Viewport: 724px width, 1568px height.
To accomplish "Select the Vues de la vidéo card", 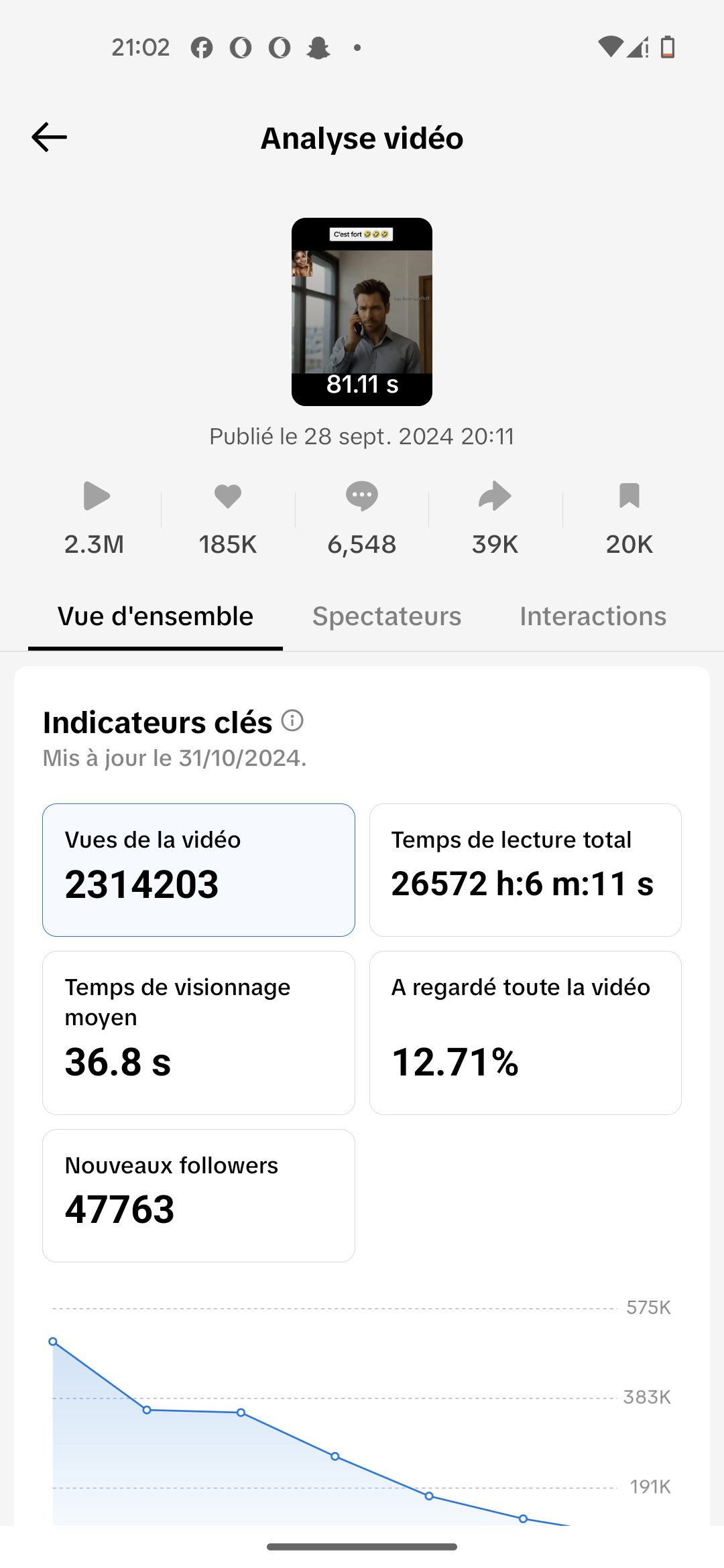I will pyautogui.click(x=198, y=870).
